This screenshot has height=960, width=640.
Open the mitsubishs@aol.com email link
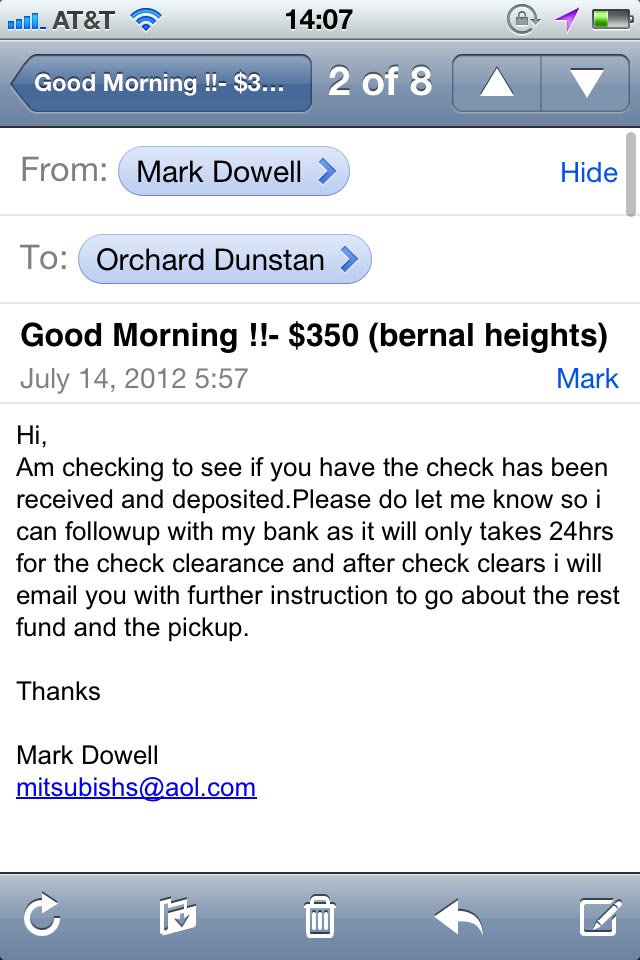tap(136, 787)
